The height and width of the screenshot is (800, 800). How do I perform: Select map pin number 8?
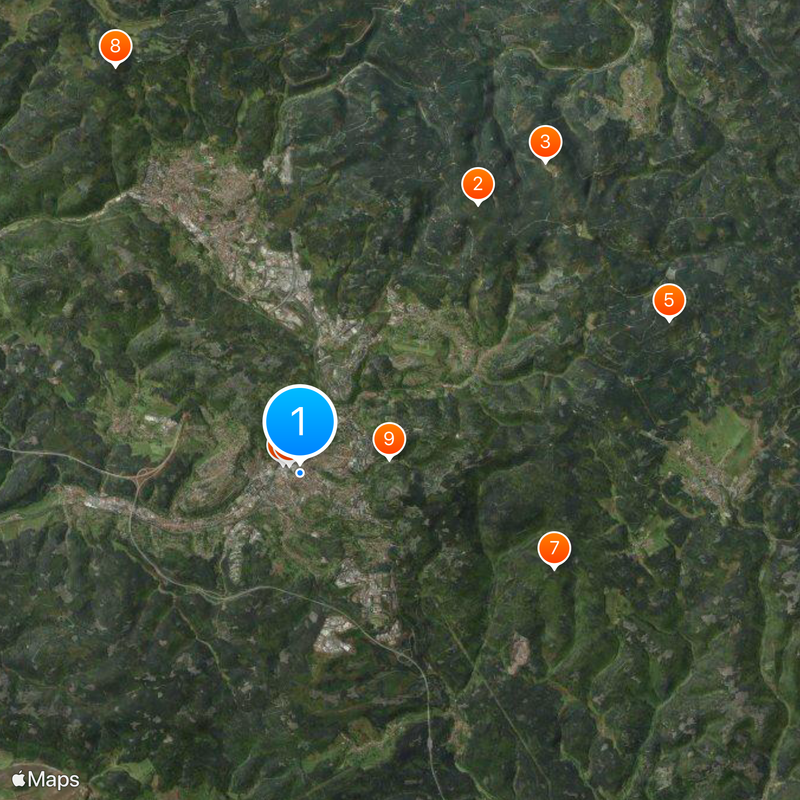tap(115, 46)
